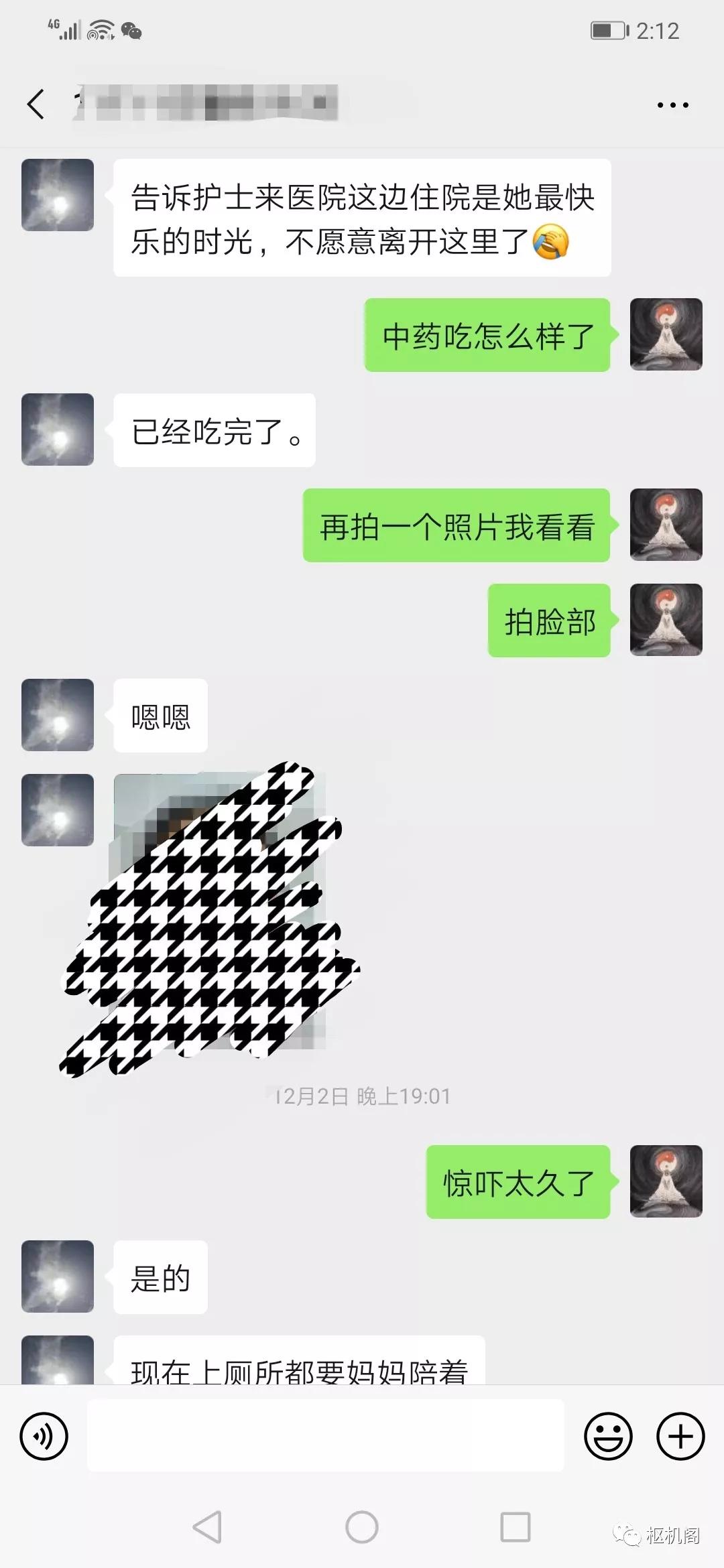This screenshot has height=1568, width=724.
Task: Switch to voice message input
Action: point(44,1436)
